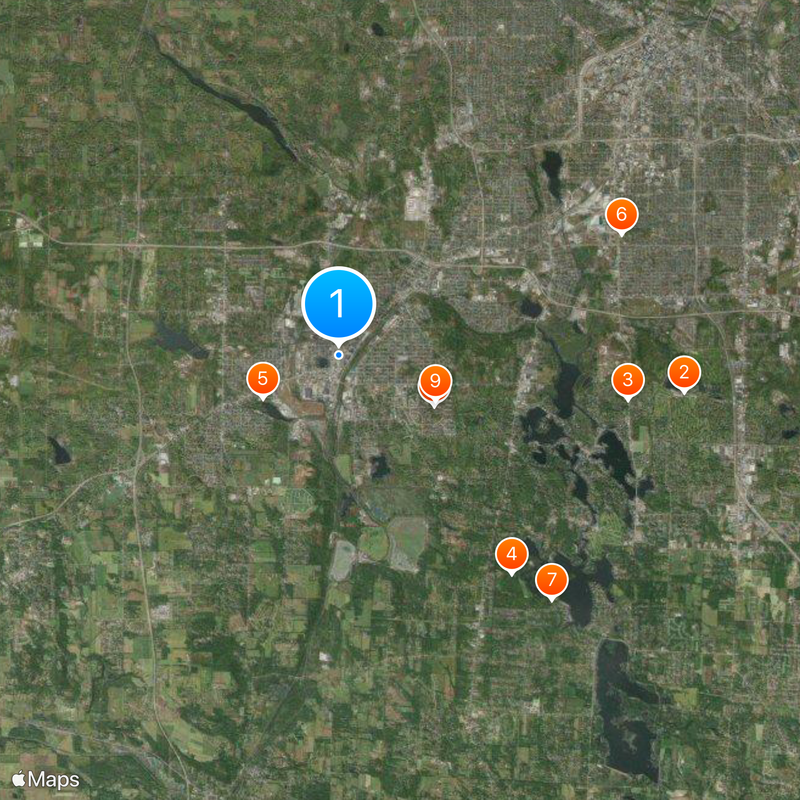This screenshot has width=800, height=800.
Task: Select the large blue pin numbered 1
Action: click(x=338, y=303)
